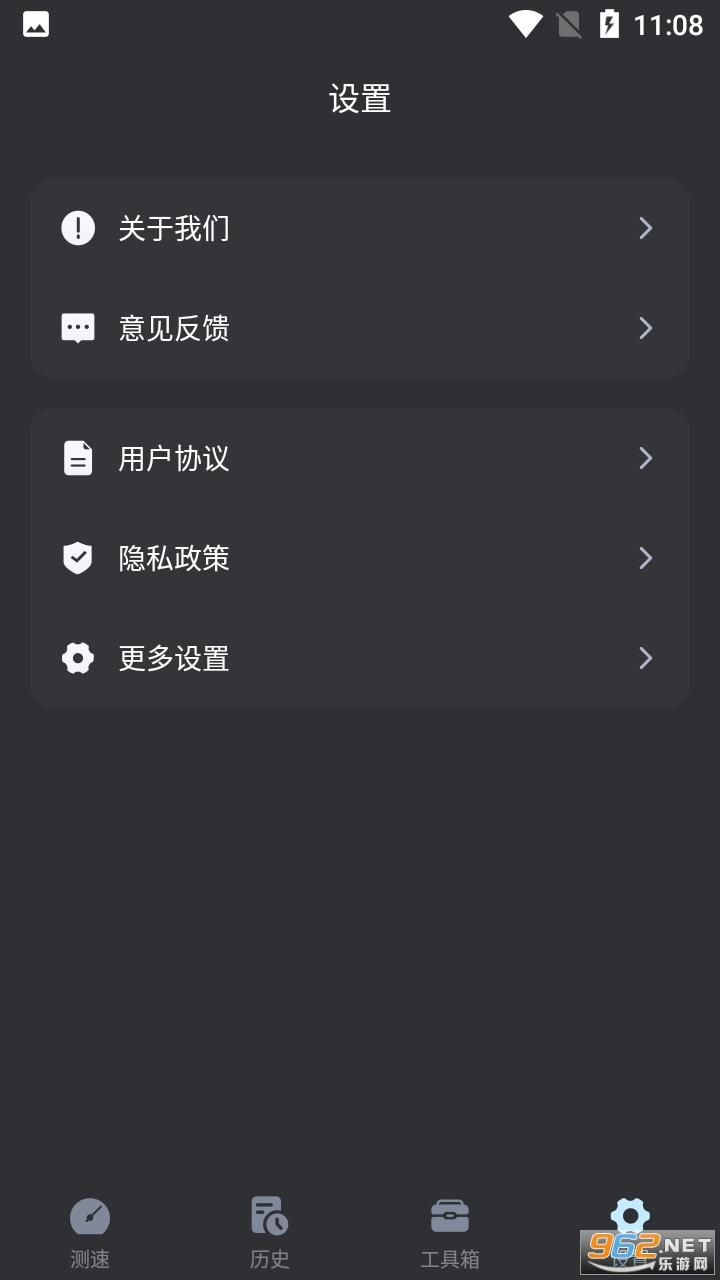Viewport: 720px width, 1280px height.
Task: Open 意见反馈 to send feedback
Action: [x=360, y=328]
